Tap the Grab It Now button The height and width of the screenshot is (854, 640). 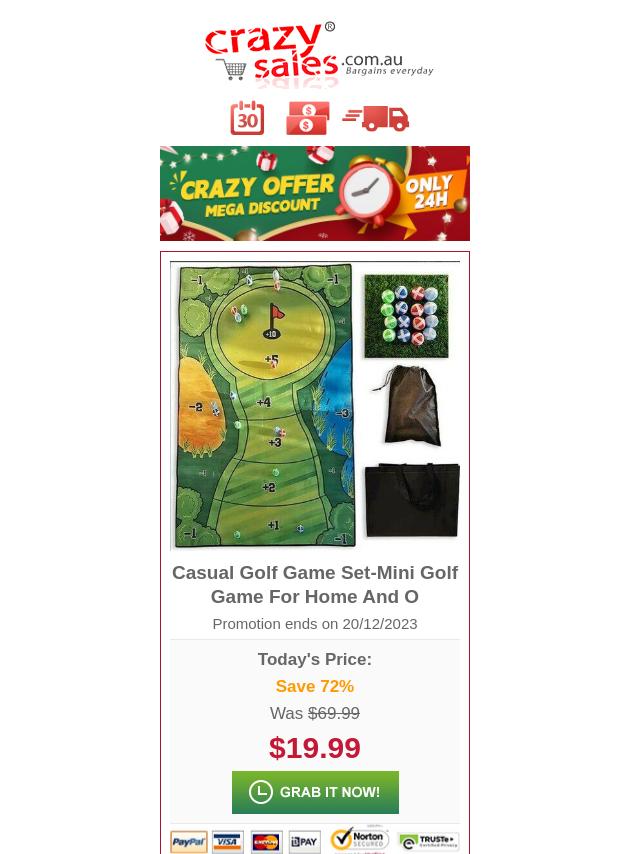[315, 792]
